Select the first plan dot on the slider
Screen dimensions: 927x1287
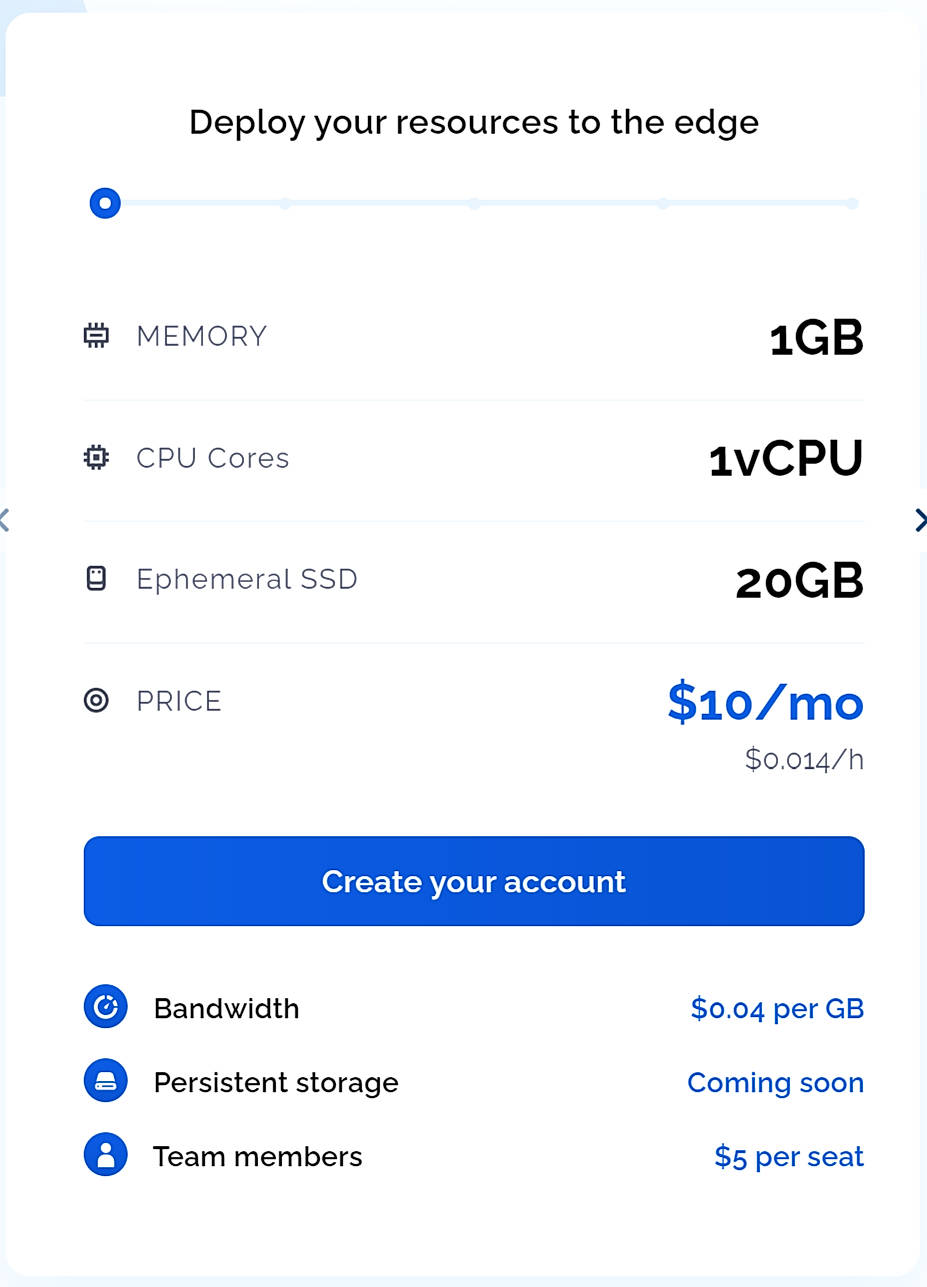(x=105, y=203)
